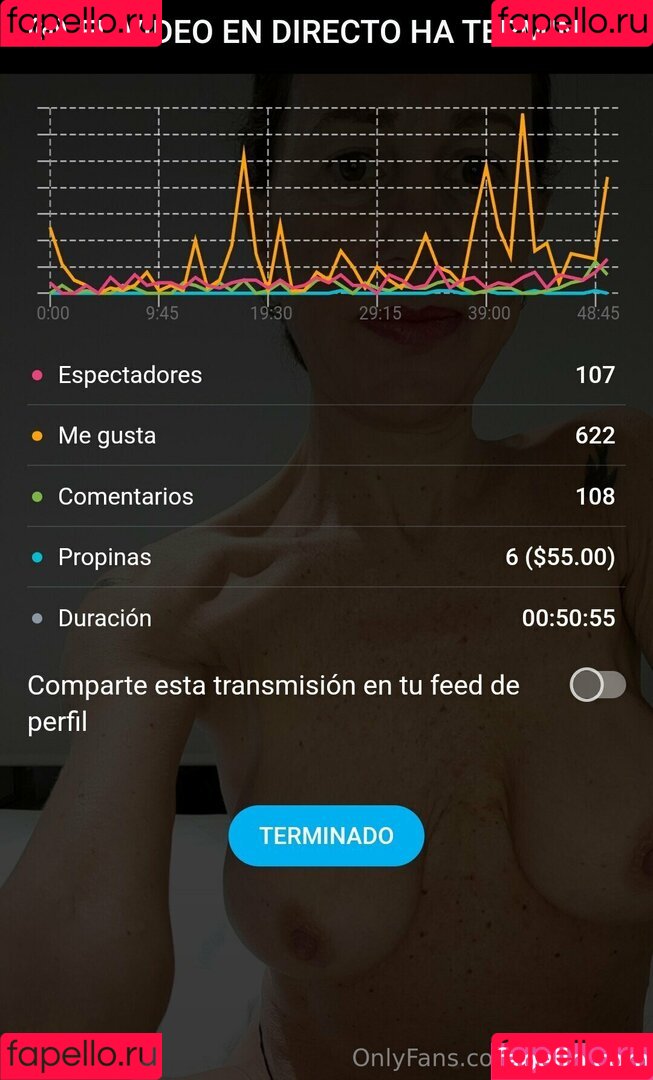653x1080 pixels.
Task: Enable sharing this stream to profile feed
Action: click(597, 685)
